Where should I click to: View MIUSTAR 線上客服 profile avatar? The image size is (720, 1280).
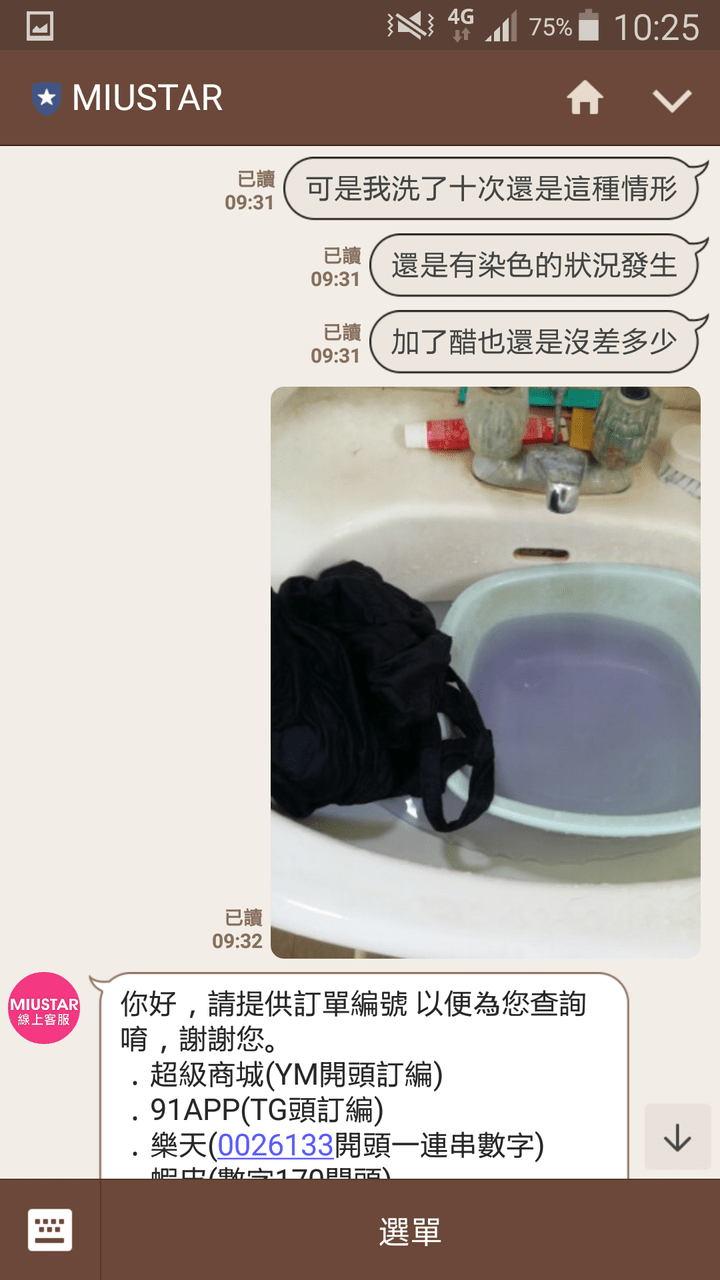(44, 1008)
